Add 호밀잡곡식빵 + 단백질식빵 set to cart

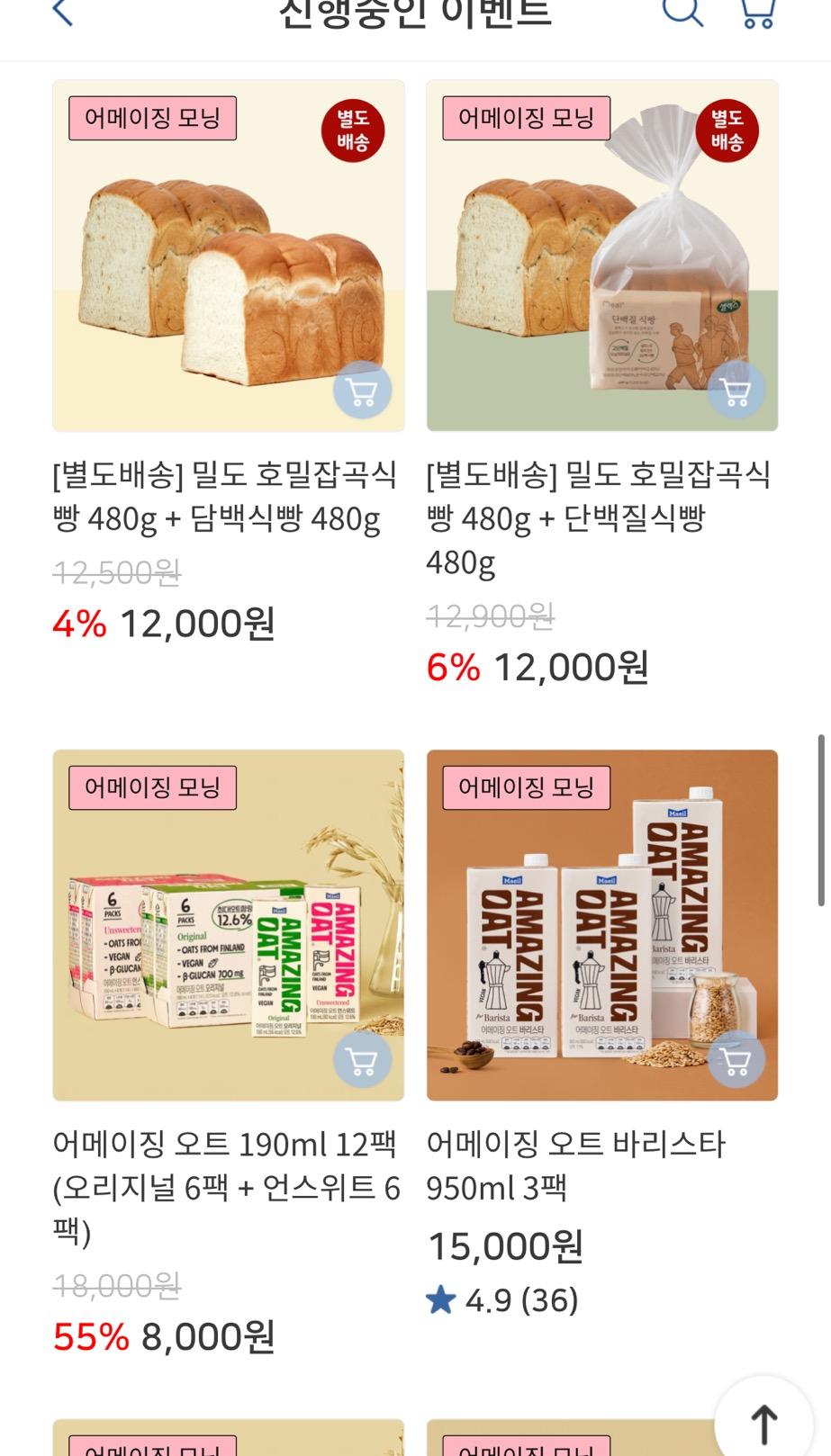click(736, 392)
